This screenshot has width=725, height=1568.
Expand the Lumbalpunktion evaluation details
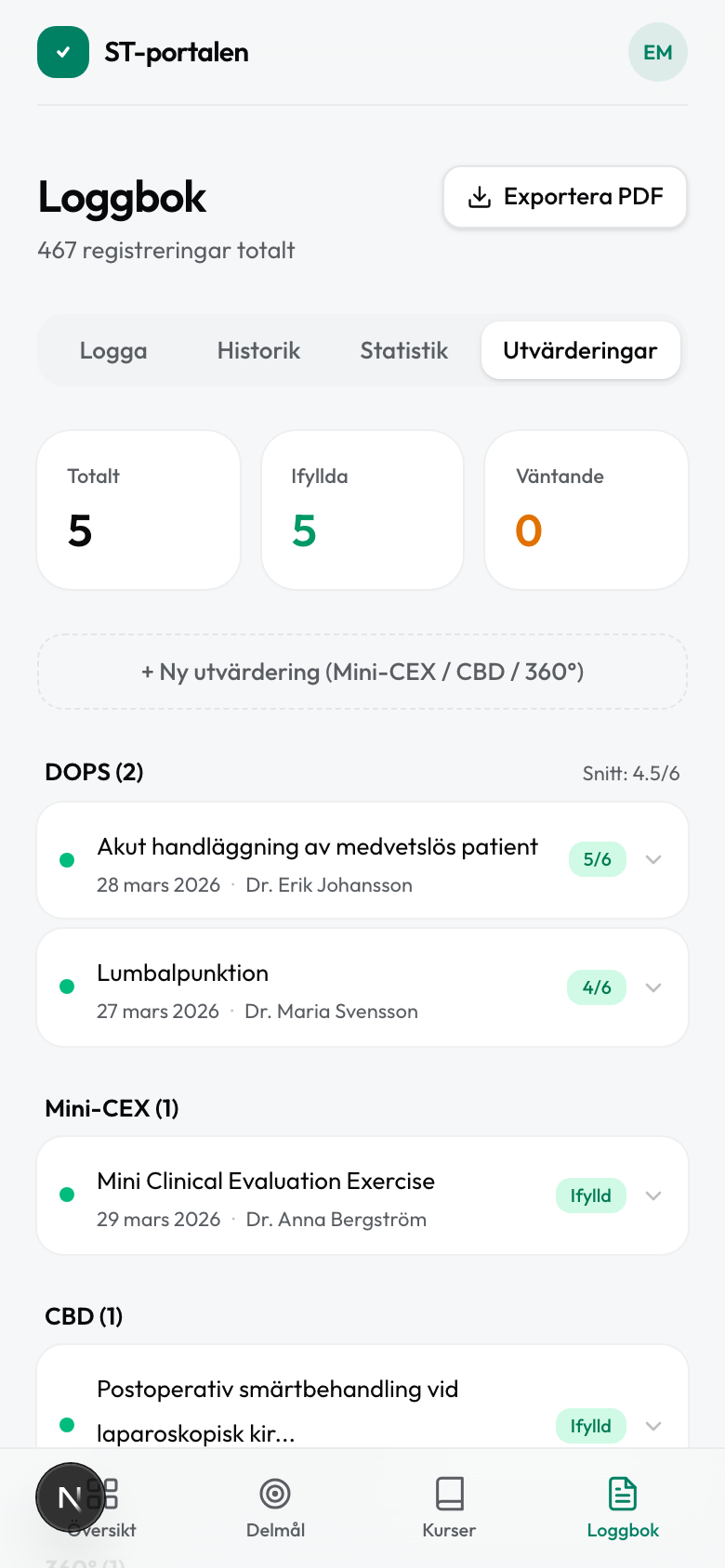tap(653, 987)
